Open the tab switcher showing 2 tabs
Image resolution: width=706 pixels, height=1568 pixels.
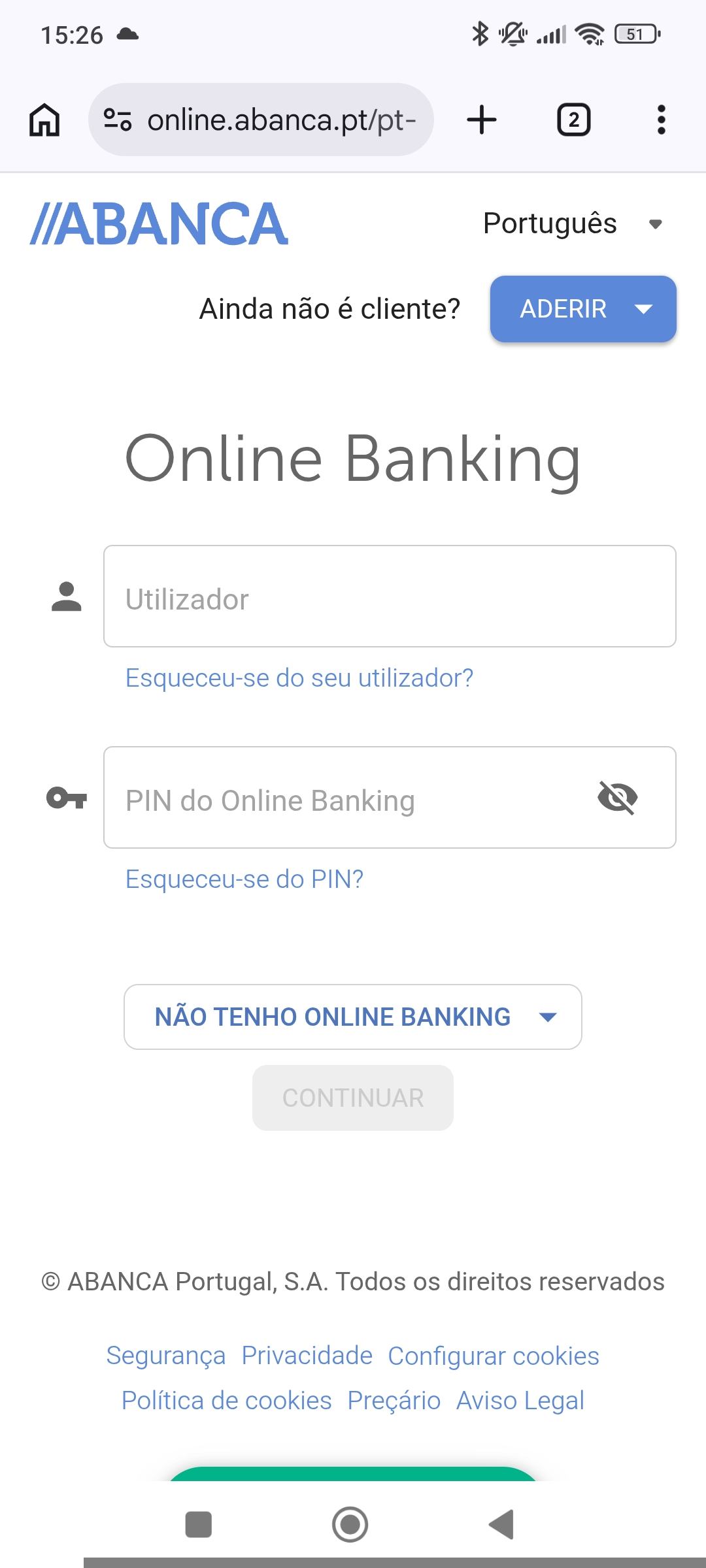point(573,120)
